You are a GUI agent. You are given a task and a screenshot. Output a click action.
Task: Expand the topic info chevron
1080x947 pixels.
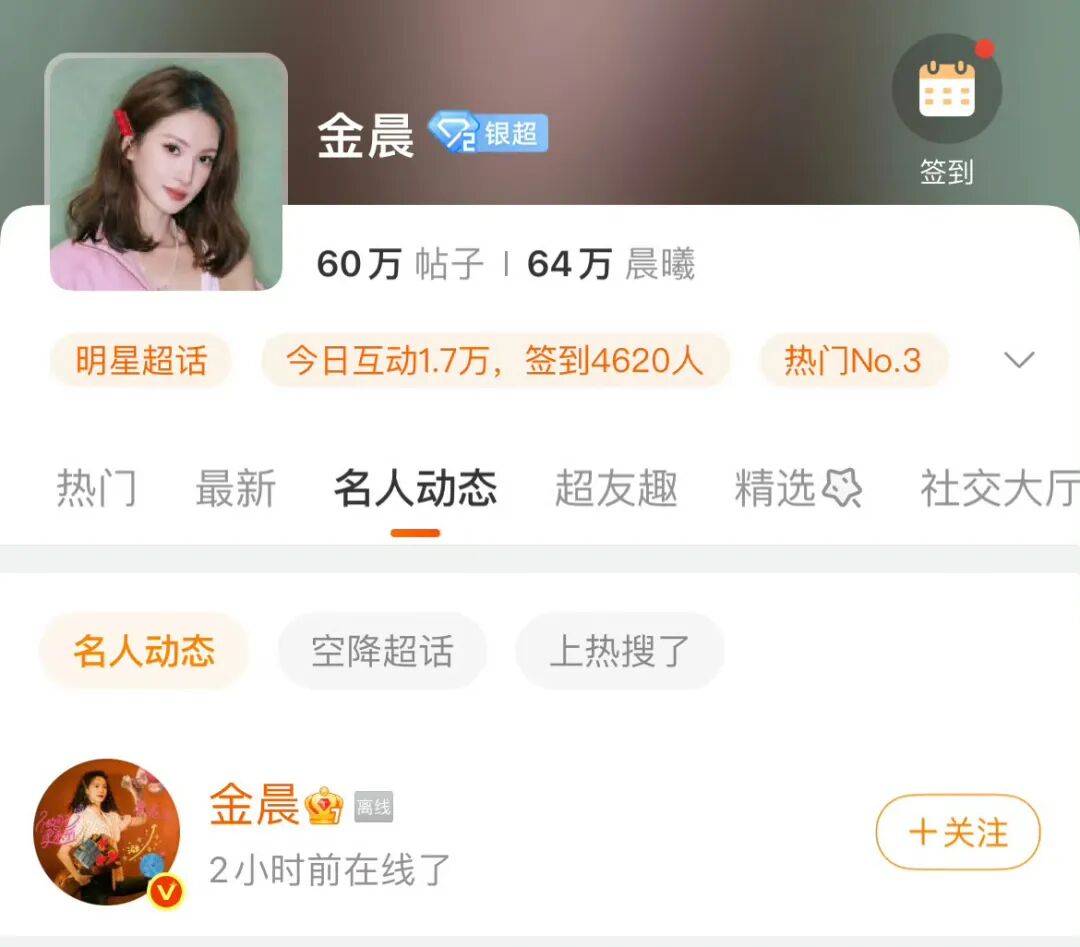tap(1018, 360)
